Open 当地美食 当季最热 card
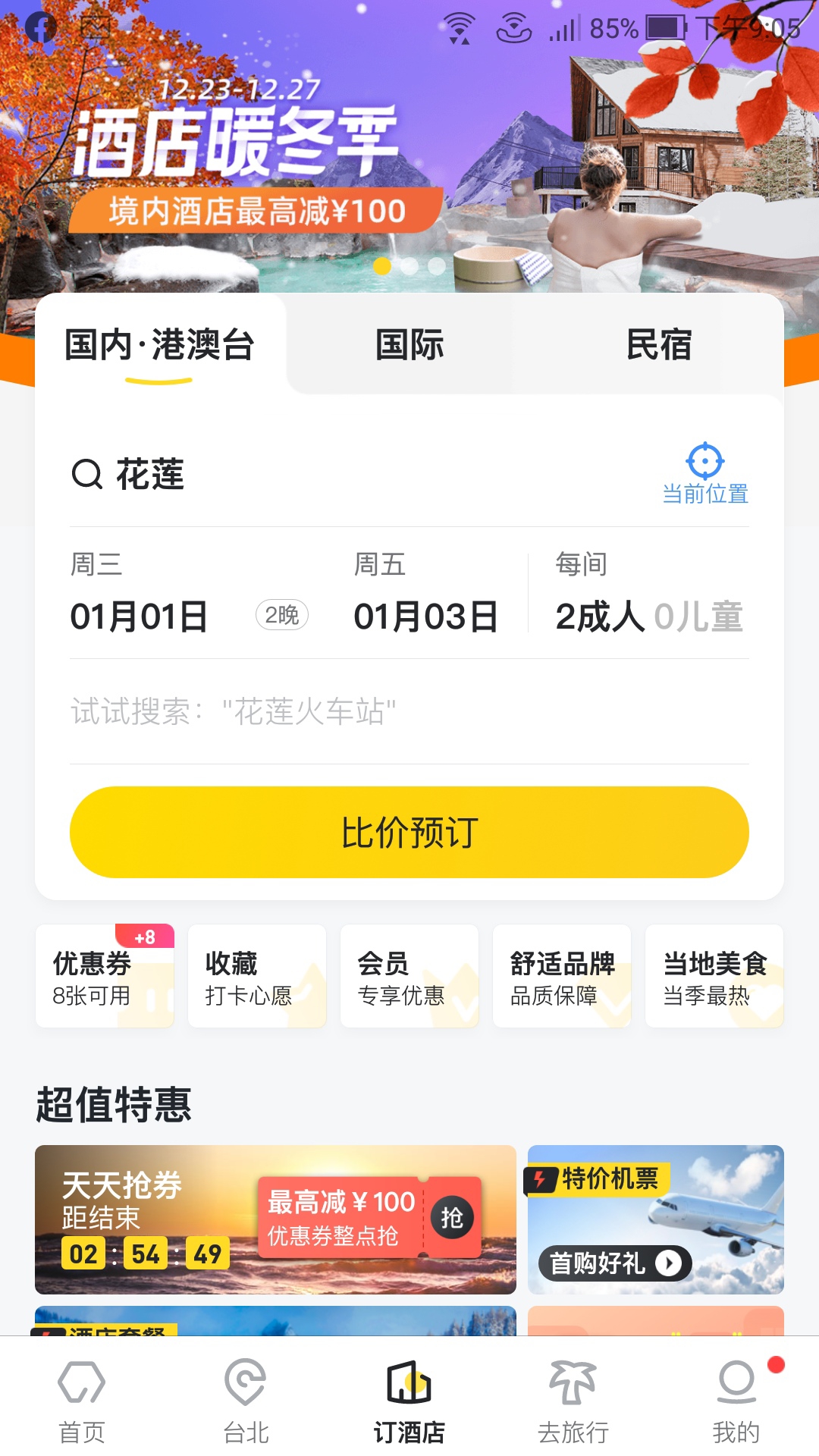Viewport: 819px width, 1456px height. (x=714, y=976)
